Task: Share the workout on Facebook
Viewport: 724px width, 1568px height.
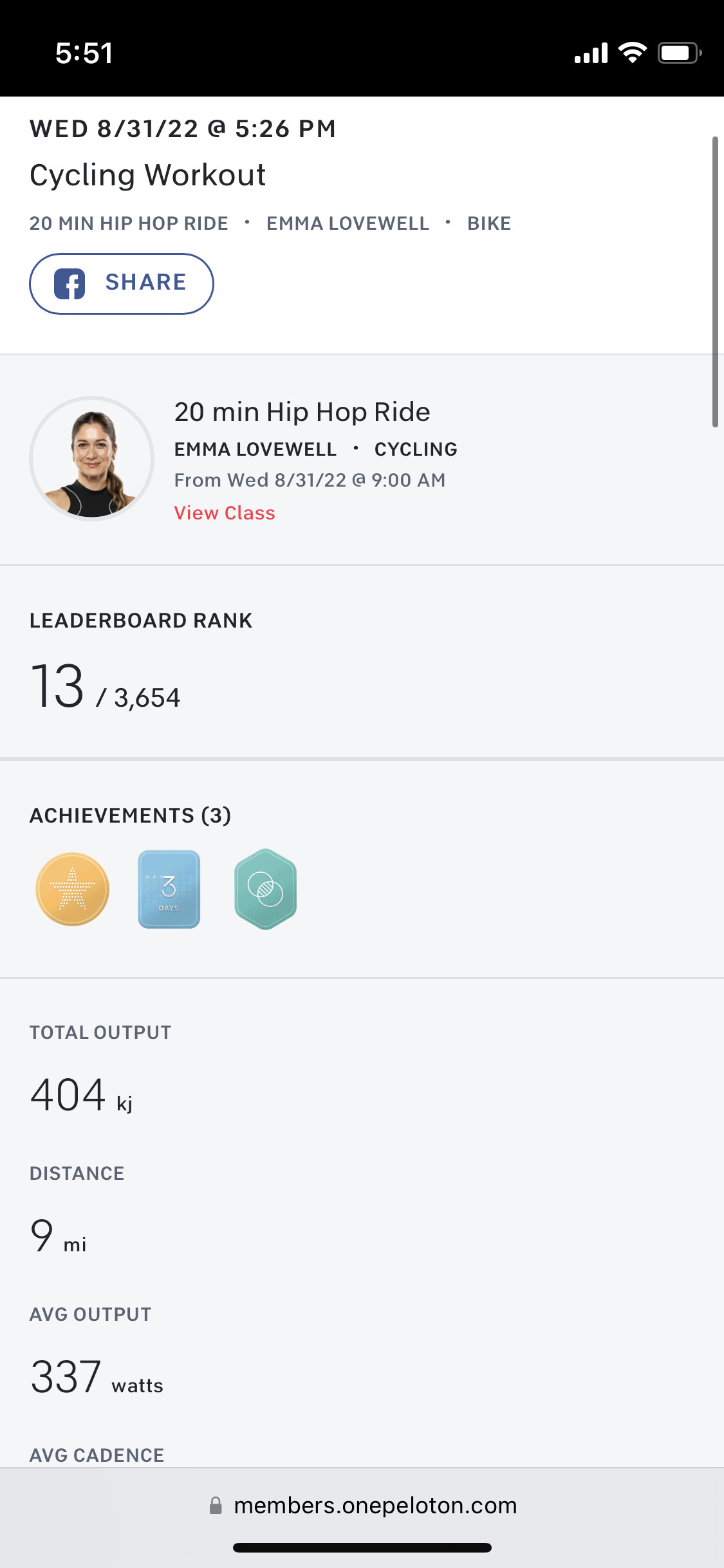Action: (122, 284)
